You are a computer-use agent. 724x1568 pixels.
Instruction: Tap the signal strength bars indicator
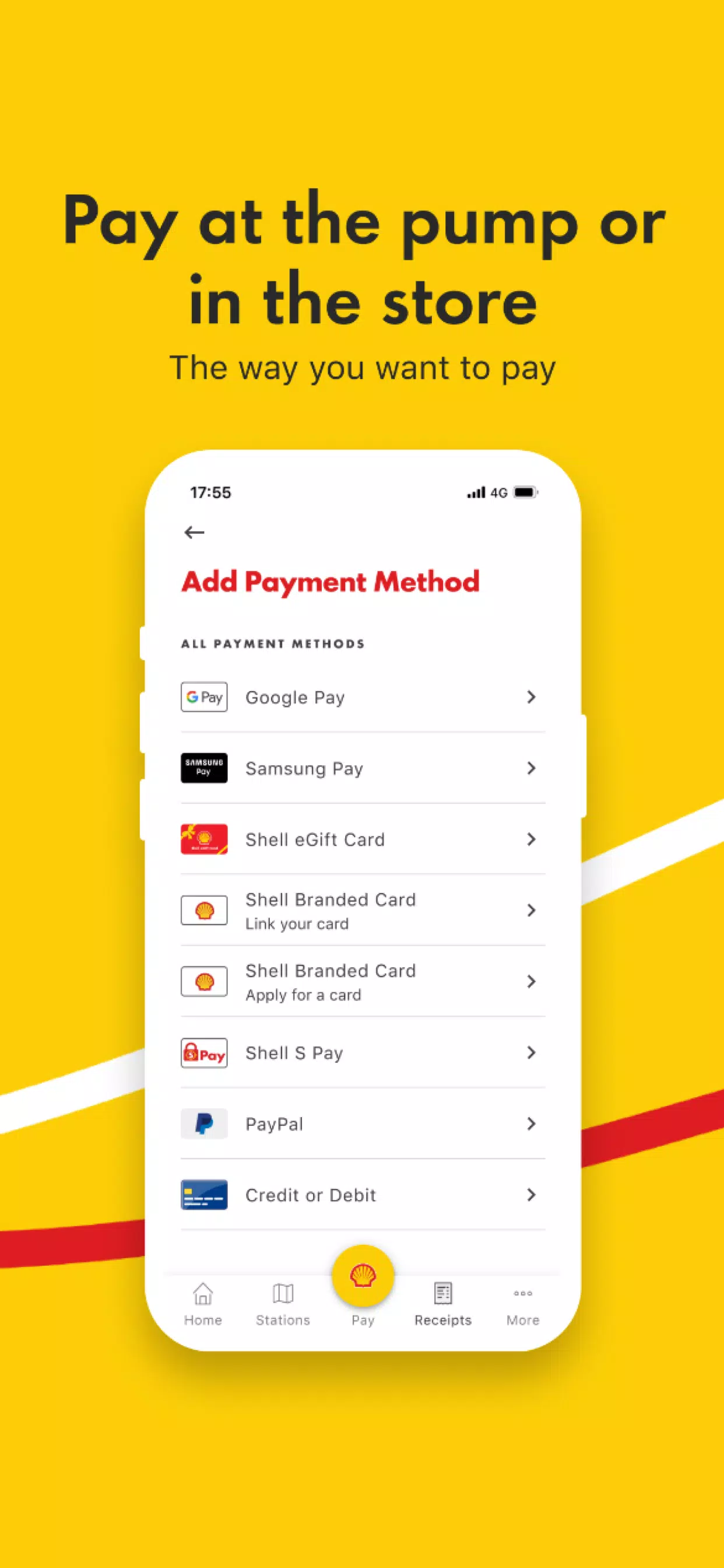475,493
